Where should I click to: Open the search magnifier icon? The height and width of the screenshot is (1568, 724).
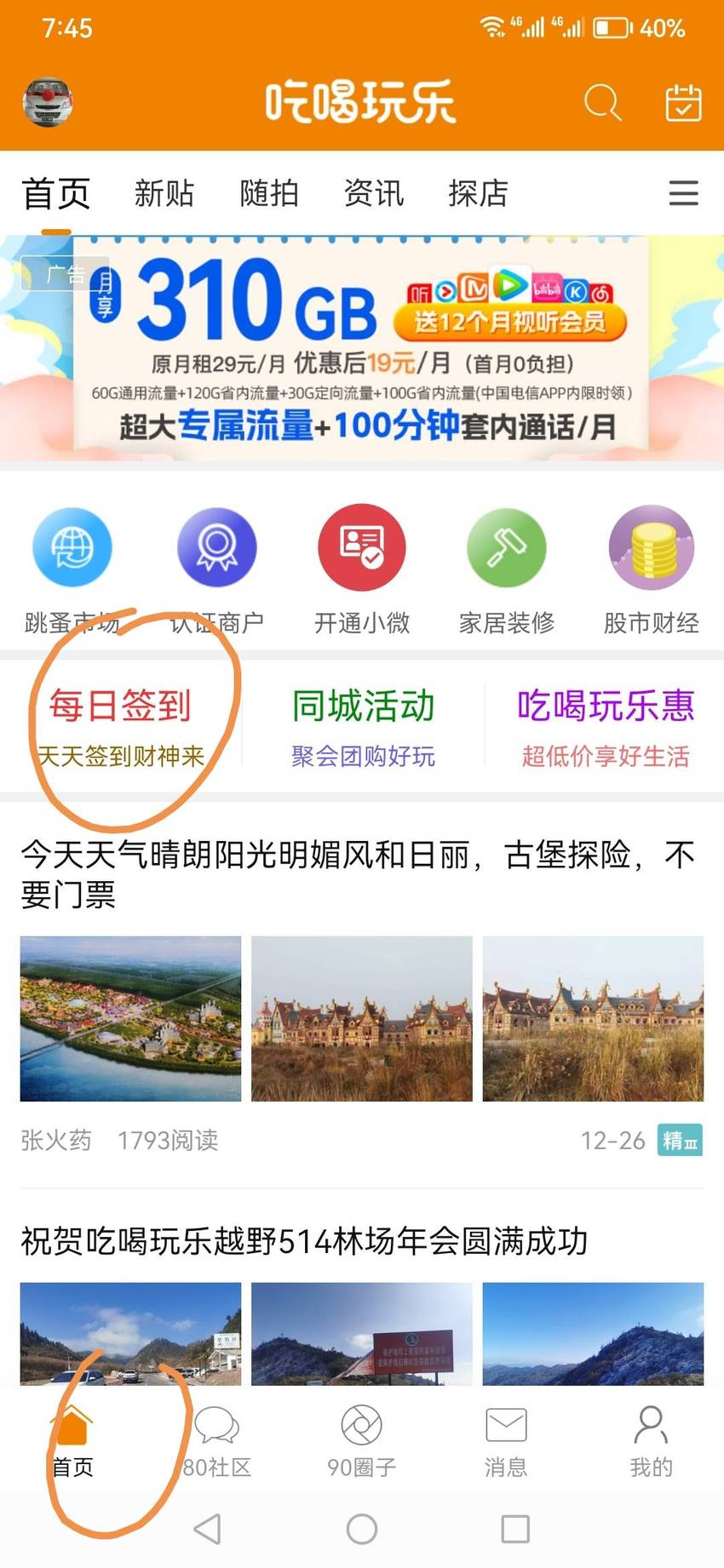pyautogui.click(x=602, y=103)
